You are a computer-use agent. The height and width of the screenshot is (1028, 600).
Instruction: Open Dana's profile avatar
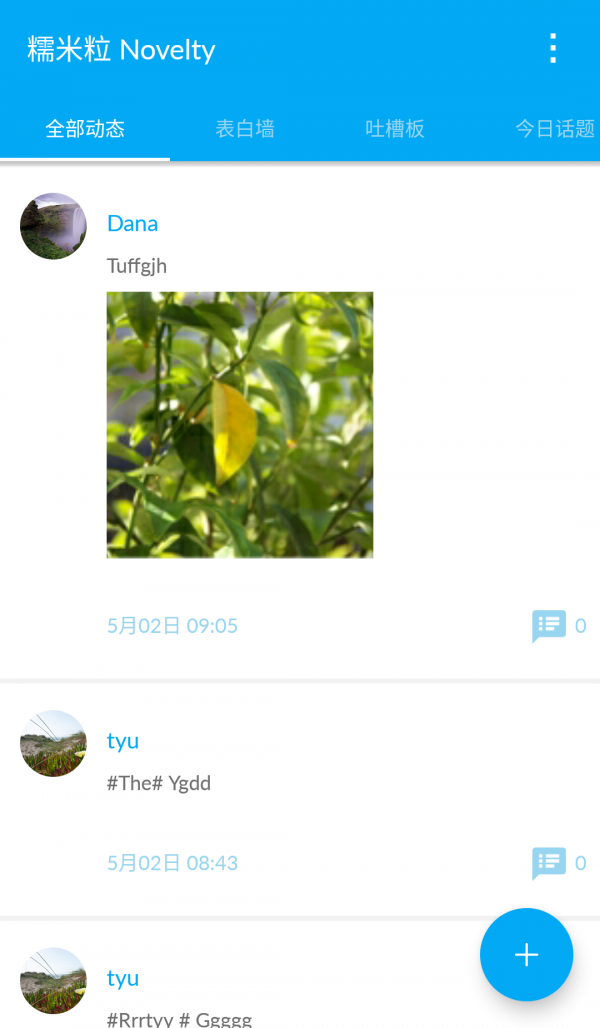pos(53,226)
